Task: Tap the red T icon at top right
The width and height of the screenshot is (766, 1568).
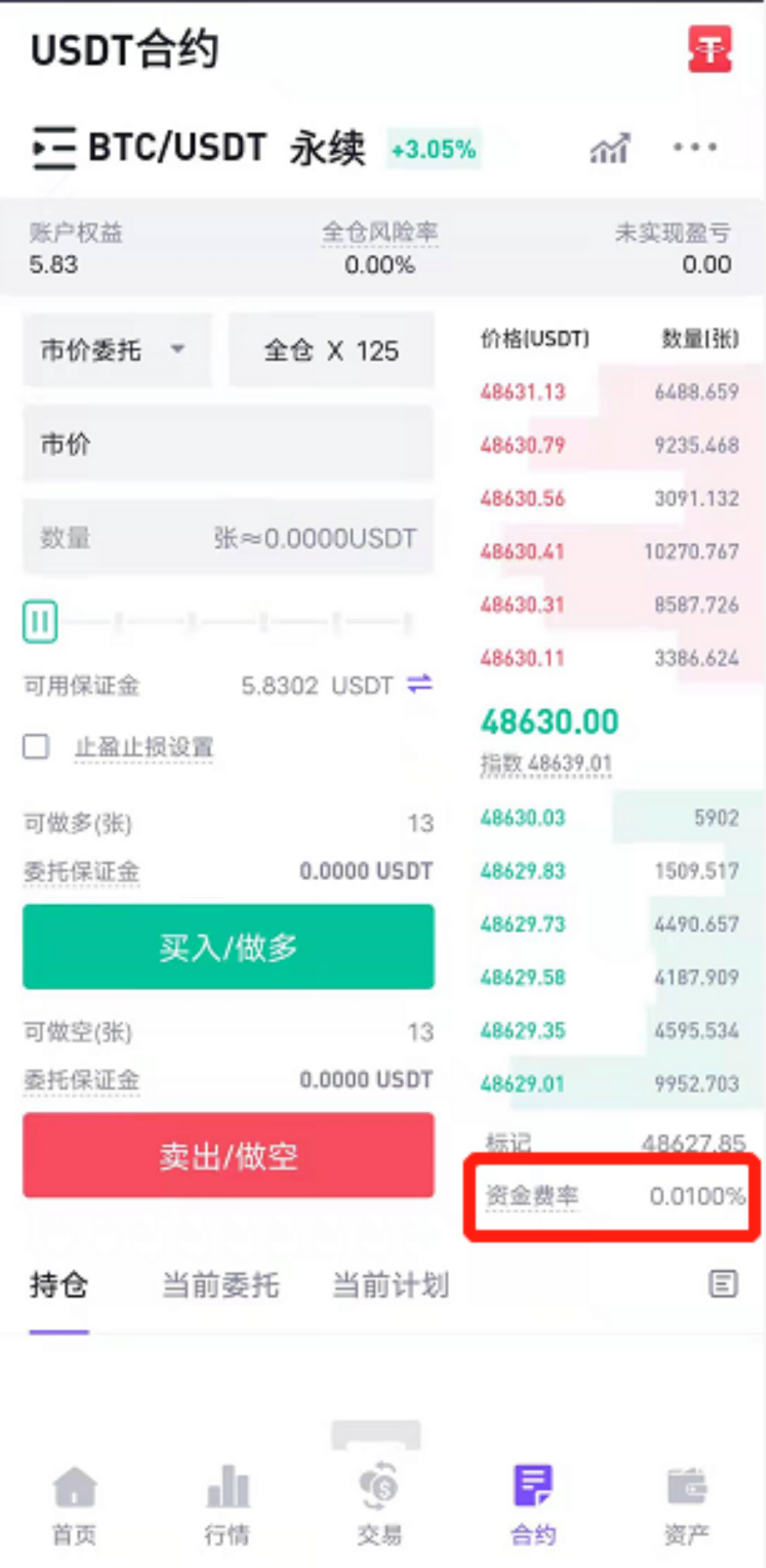Action: (710, 49)
